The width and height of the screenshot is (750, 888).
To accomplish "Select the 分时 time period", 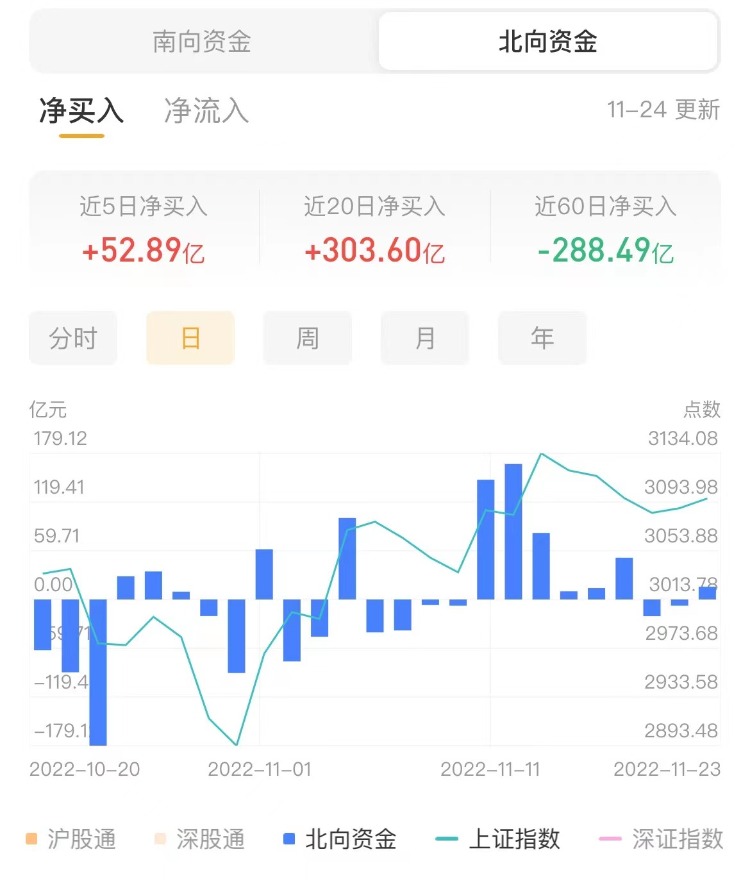I will 73,338.
